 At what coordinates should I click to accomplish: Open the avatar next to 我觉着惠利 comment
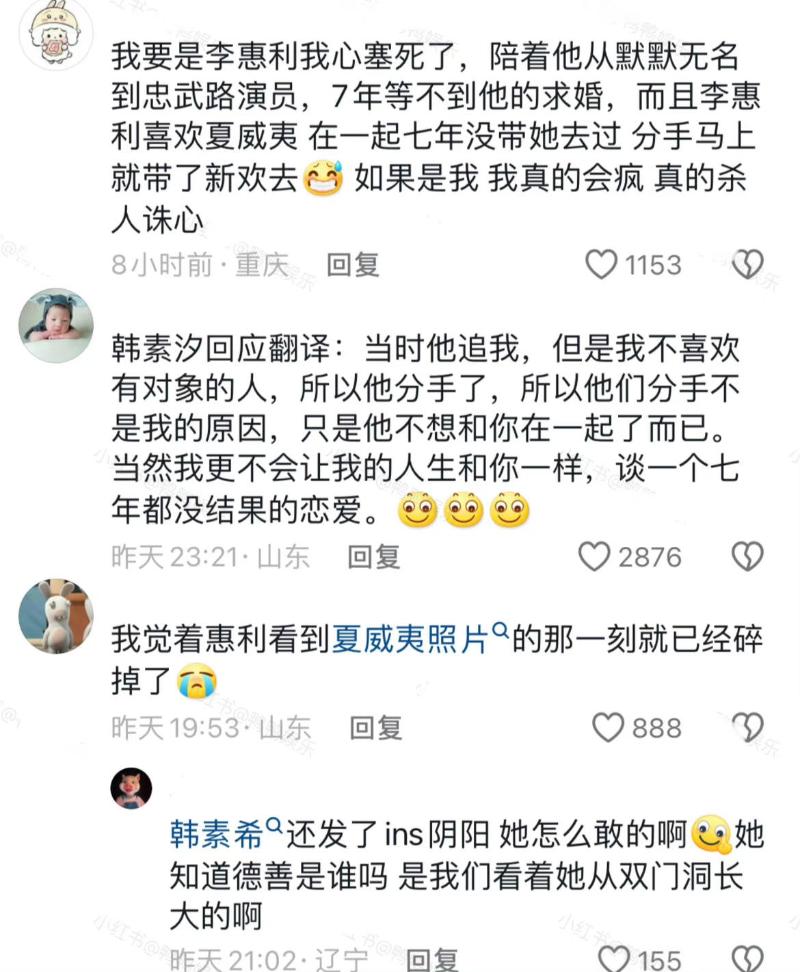[56, 615]
